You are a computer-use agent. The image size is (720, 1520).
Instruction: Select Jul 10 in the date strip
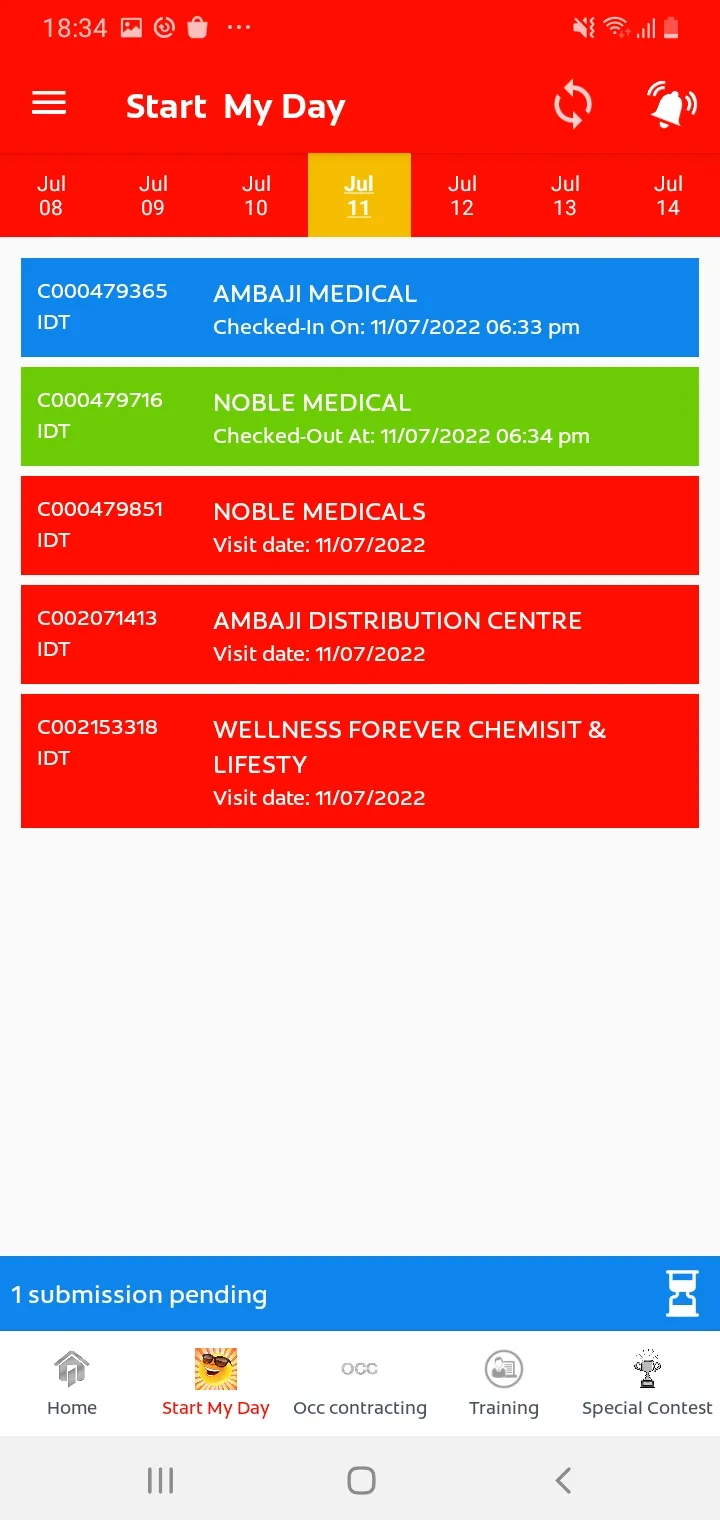coord(256,196)
